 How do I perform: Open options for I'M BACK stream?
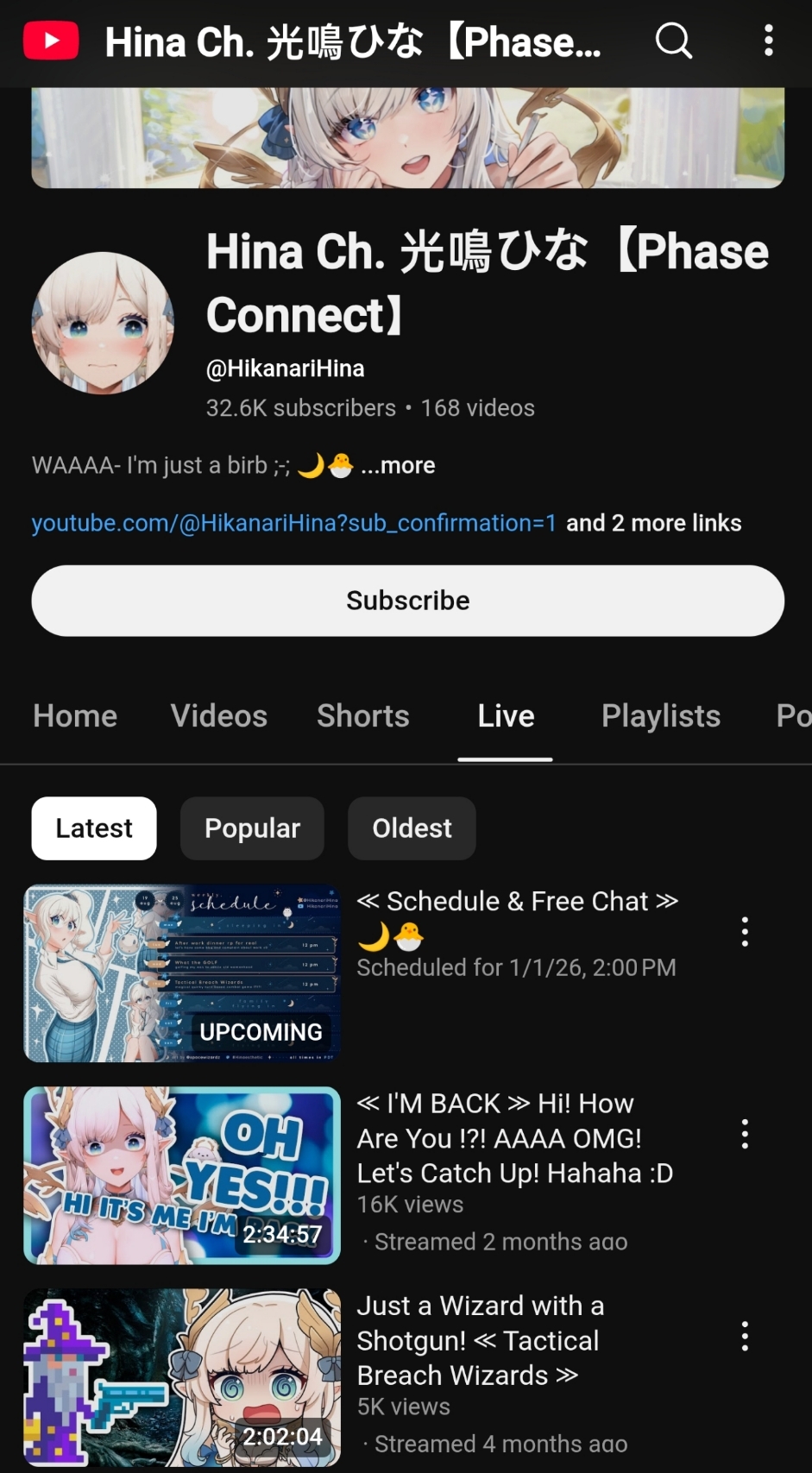[745, 1134]
